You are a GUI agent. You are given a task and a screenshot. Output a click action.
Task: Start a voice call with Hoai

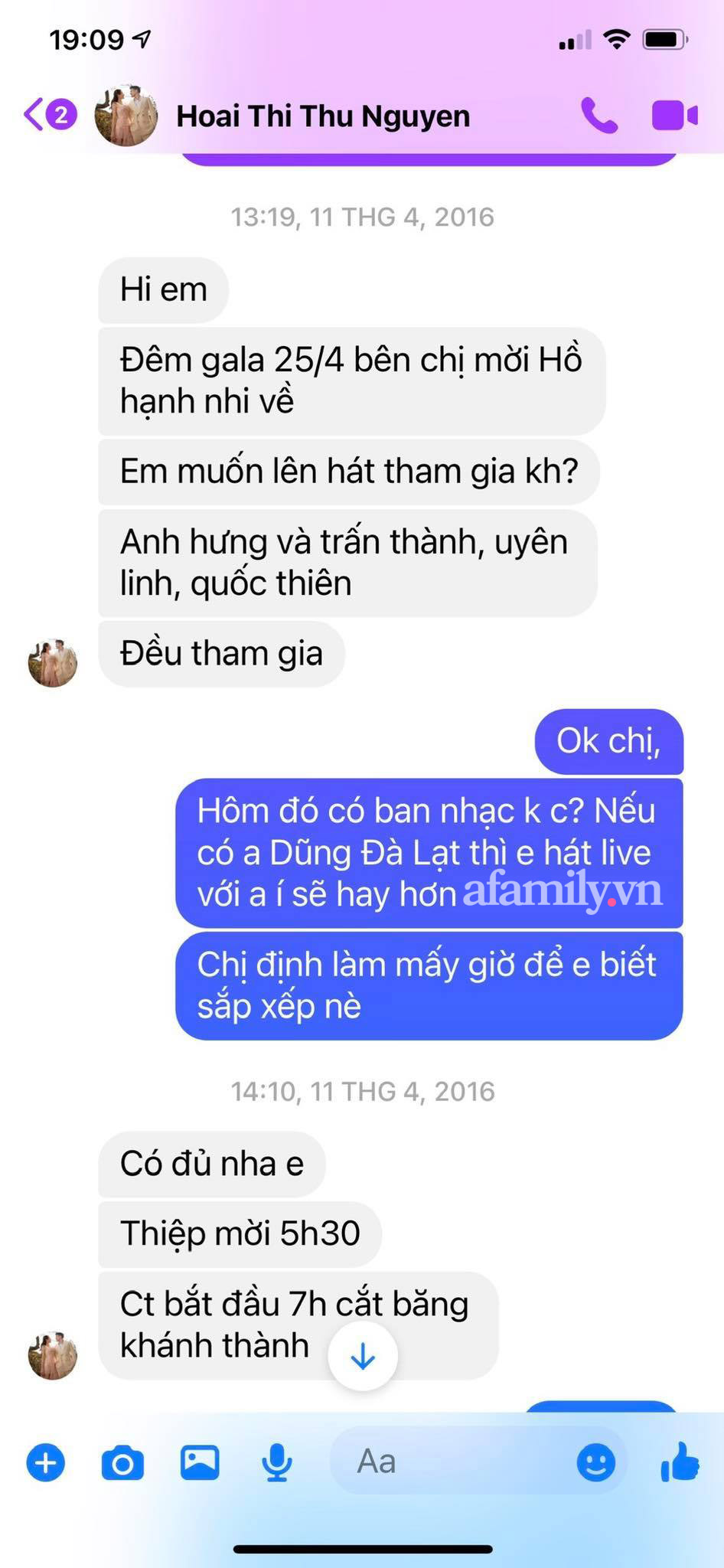tap(598, 116)
